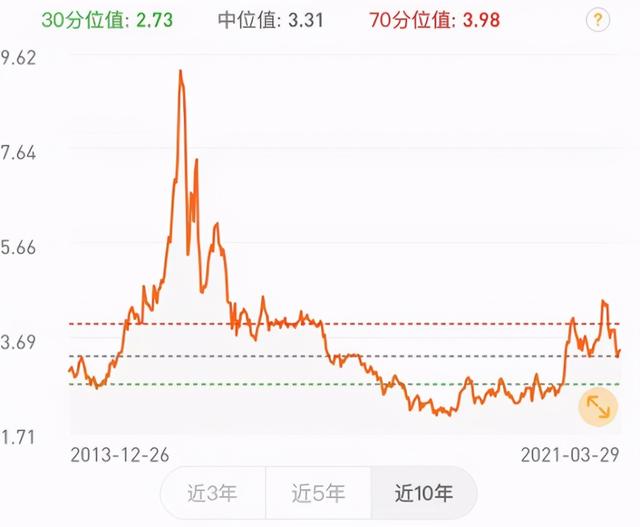Switch to the 近3年 range
640x527 pixels.
tap(213, 493)
